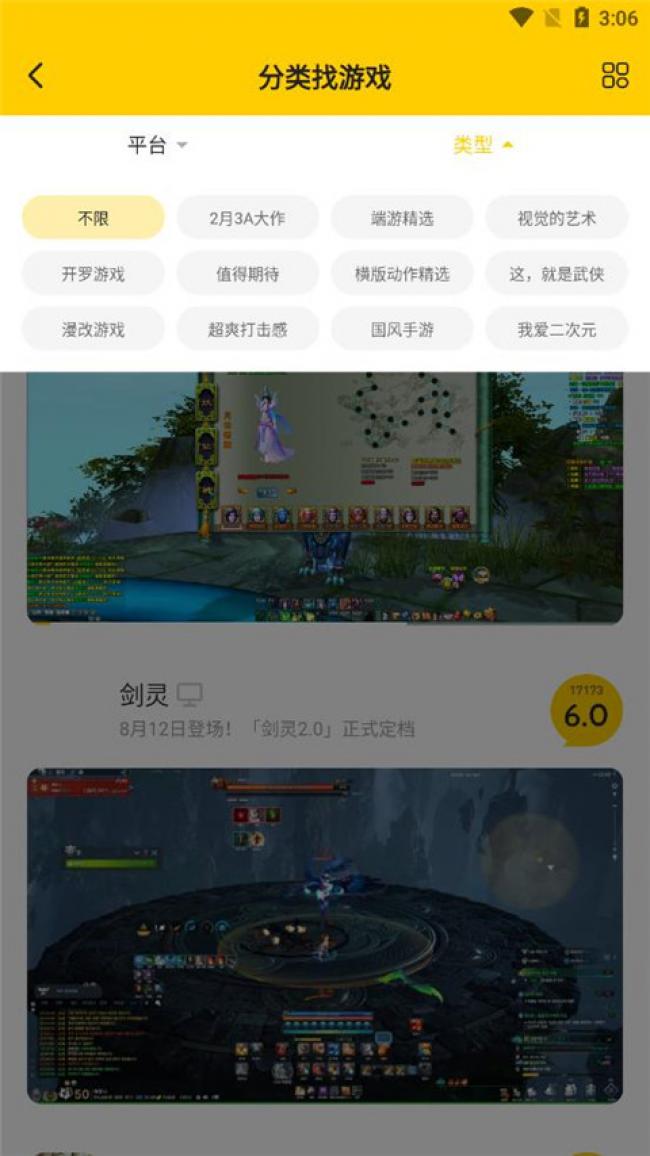This screenshot has height=1156, width=650.
Task: Collapse the 类型 type dropdown
Action: click(483, 145)
